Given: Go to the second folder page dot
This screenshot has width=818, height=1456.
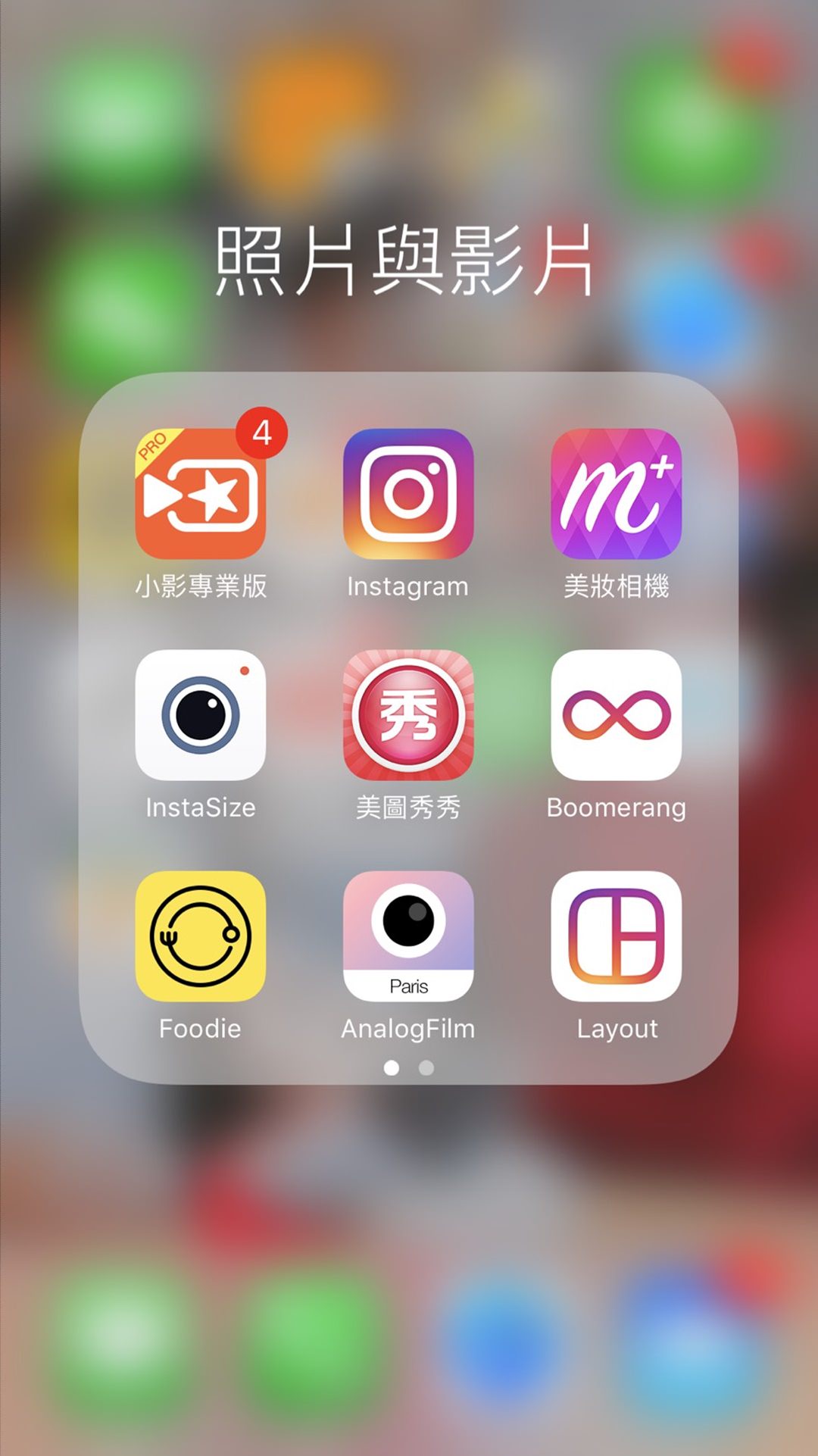Looking at the screenshot, I should pyautogui.click(x=426, y=1067).
